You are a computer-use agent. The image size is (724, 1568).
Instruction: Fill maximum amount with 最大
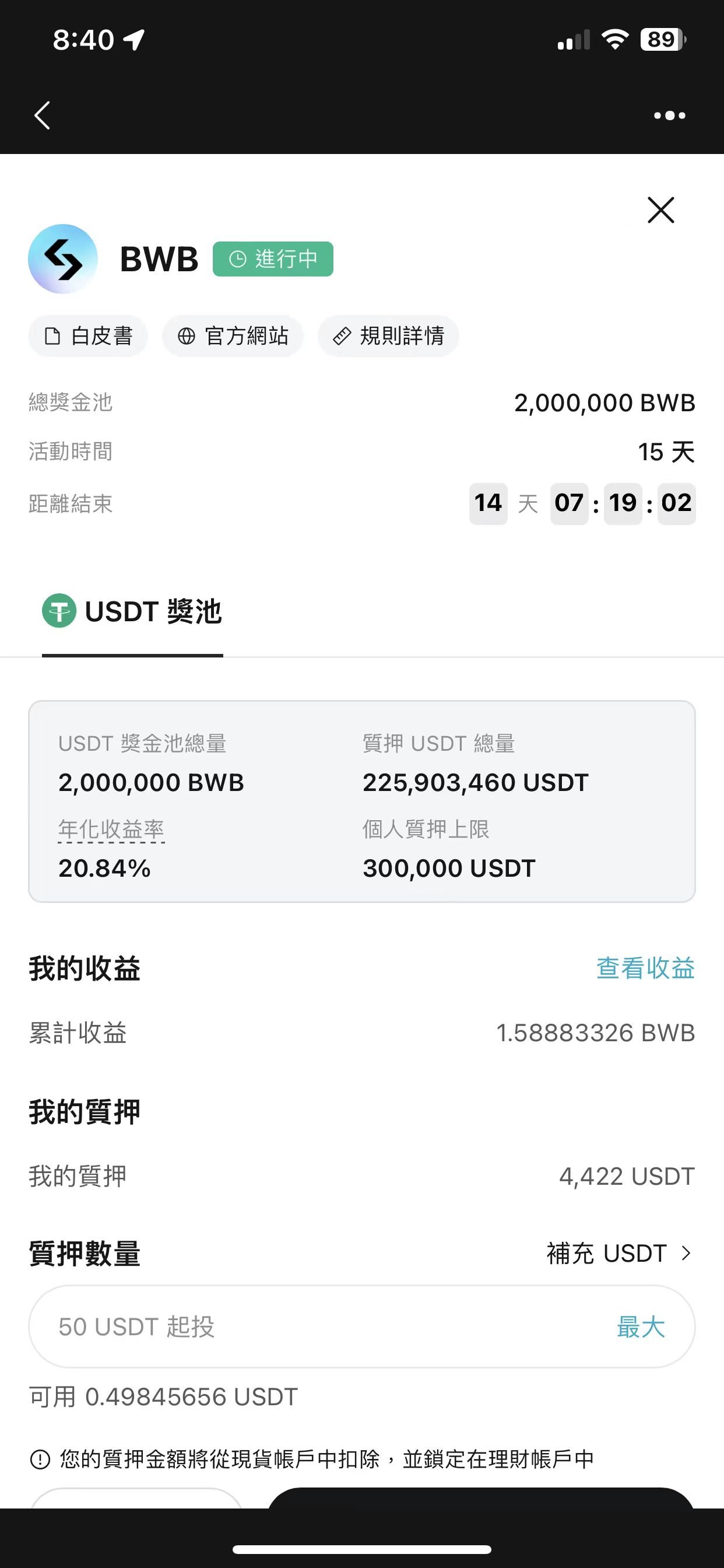[641, 1327]
